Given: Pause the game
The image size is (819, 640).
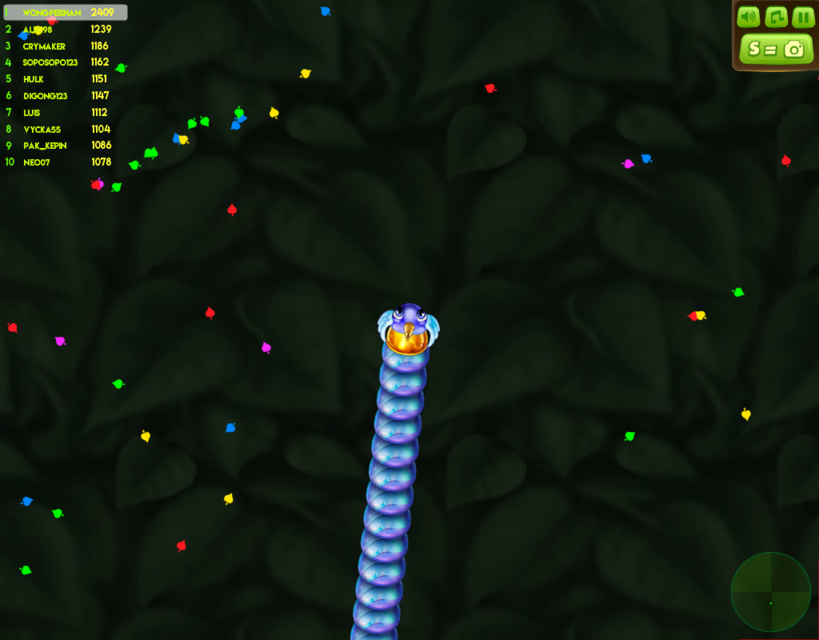Looking at the screenshot, I should pyautogui.click(x=803, y=17).
